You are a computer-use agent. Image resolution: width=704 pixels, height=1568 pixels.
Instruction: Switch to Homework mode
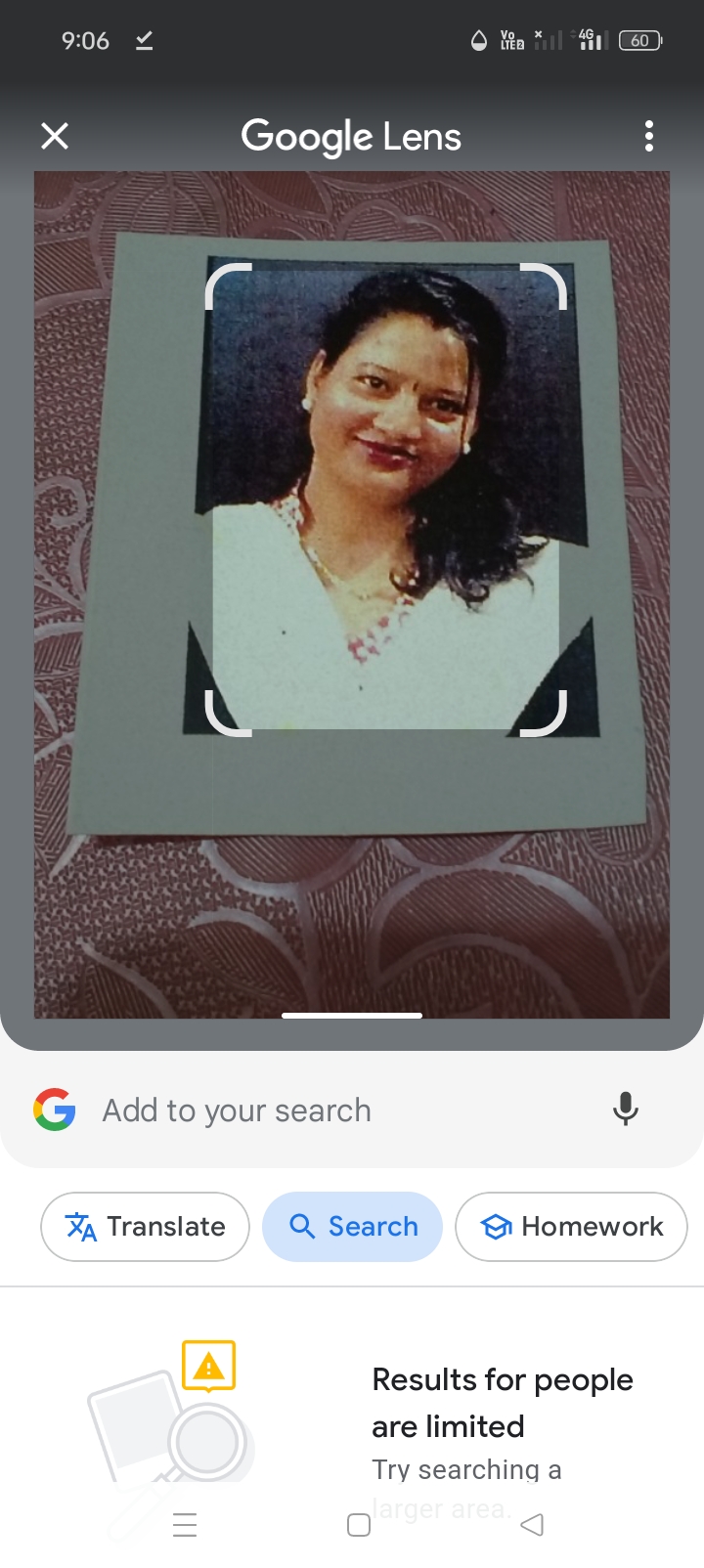point(571,1227)
